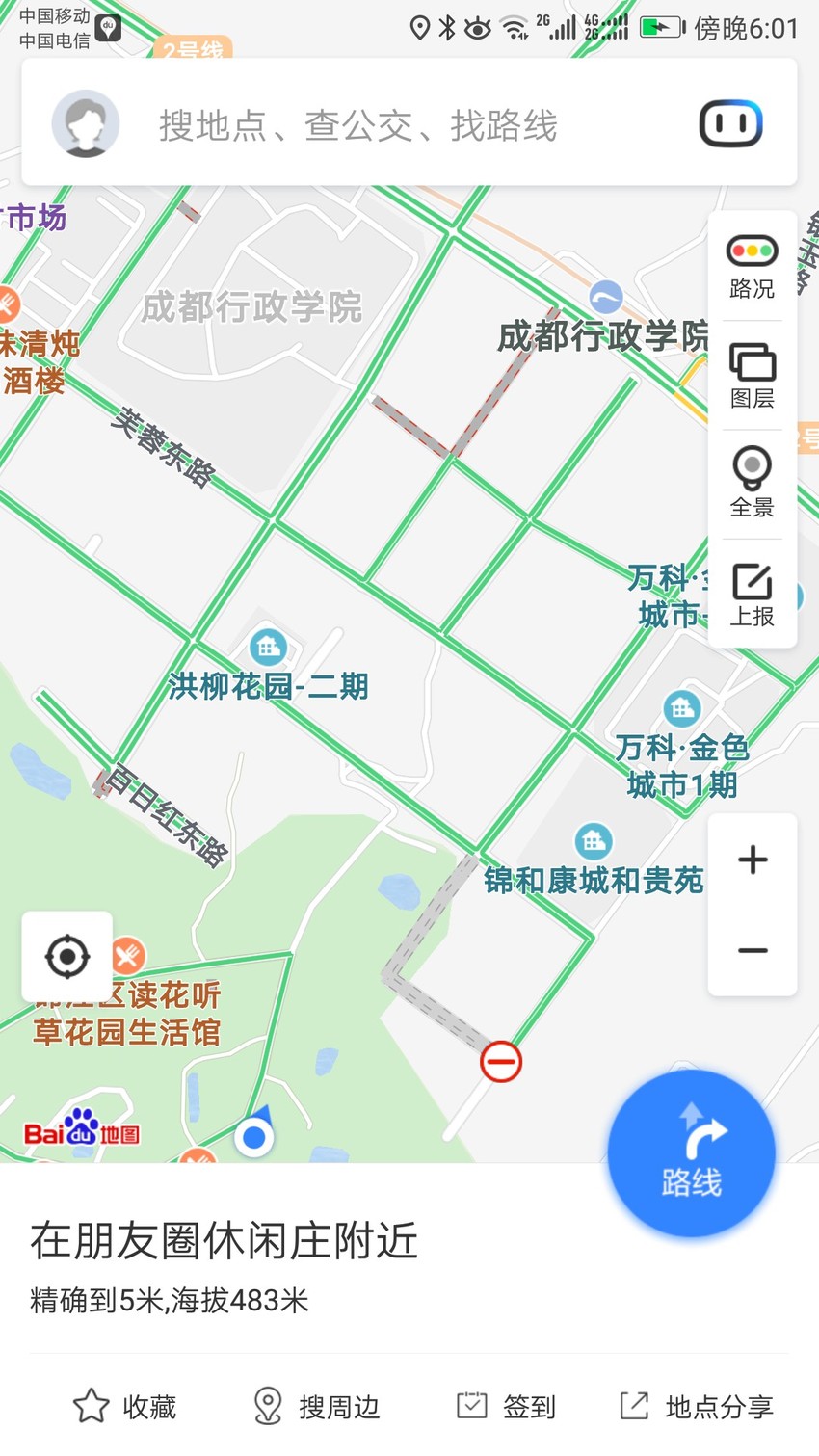Zoom in with the plus button
This screenshot has height=1456, width=819.
coord(753,859)
